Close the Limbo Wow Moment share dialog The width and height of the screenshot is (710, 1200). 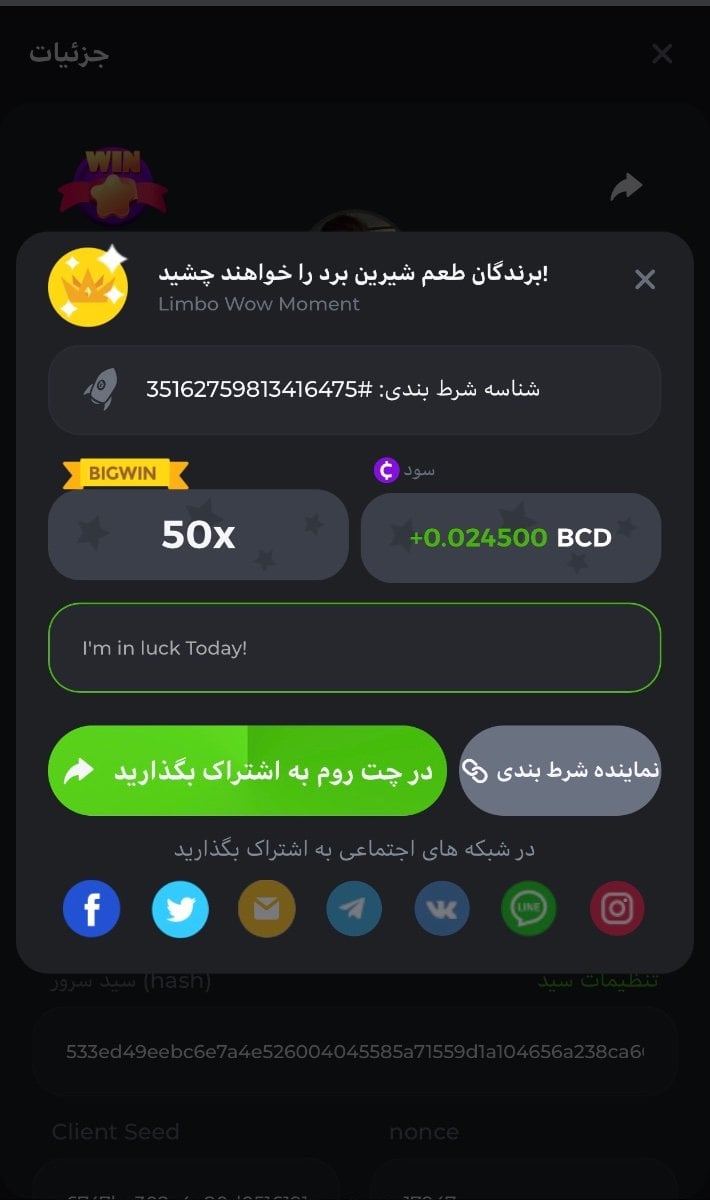[x=645, y=280]
